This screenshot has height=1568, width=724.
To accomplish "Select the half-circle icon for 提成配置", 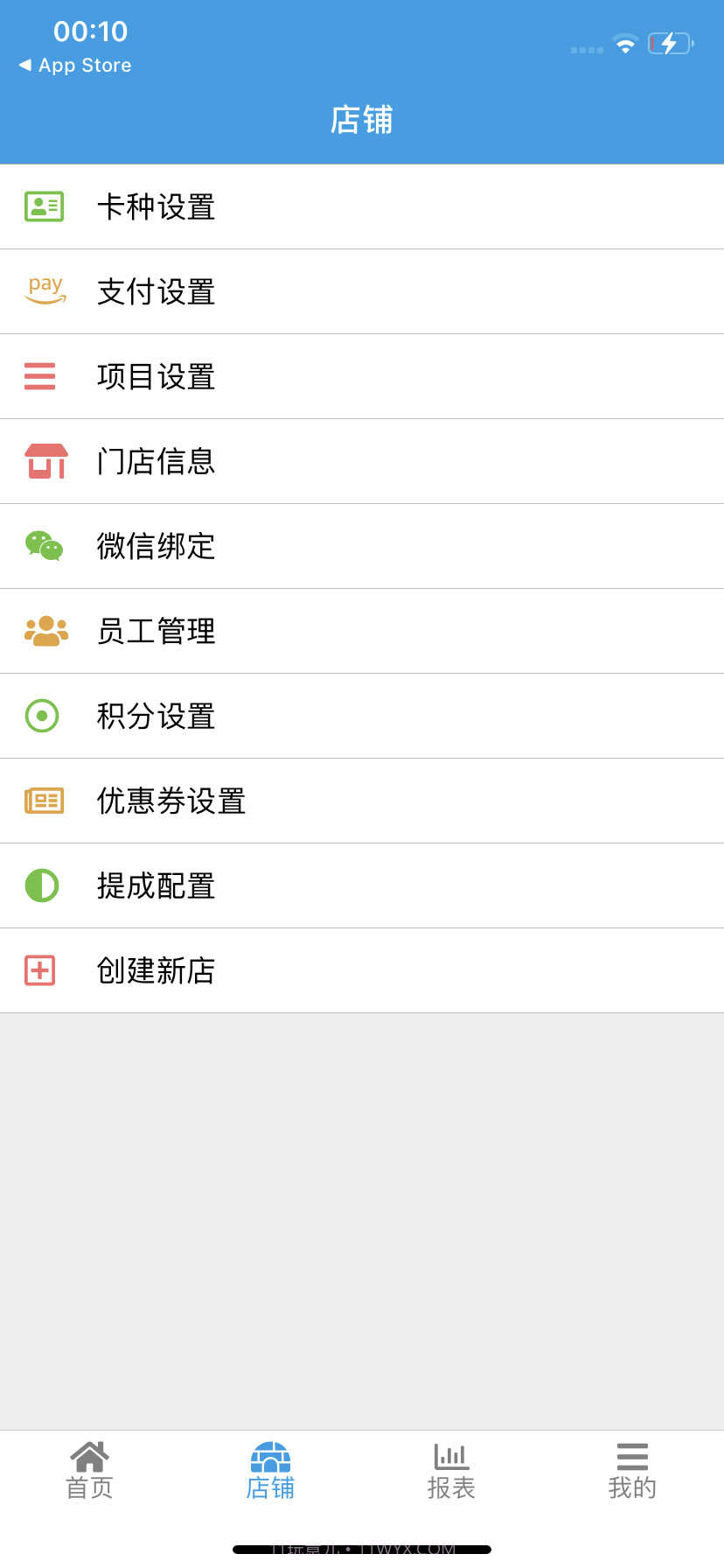I will pyautogui.click(x=43, y=885).
